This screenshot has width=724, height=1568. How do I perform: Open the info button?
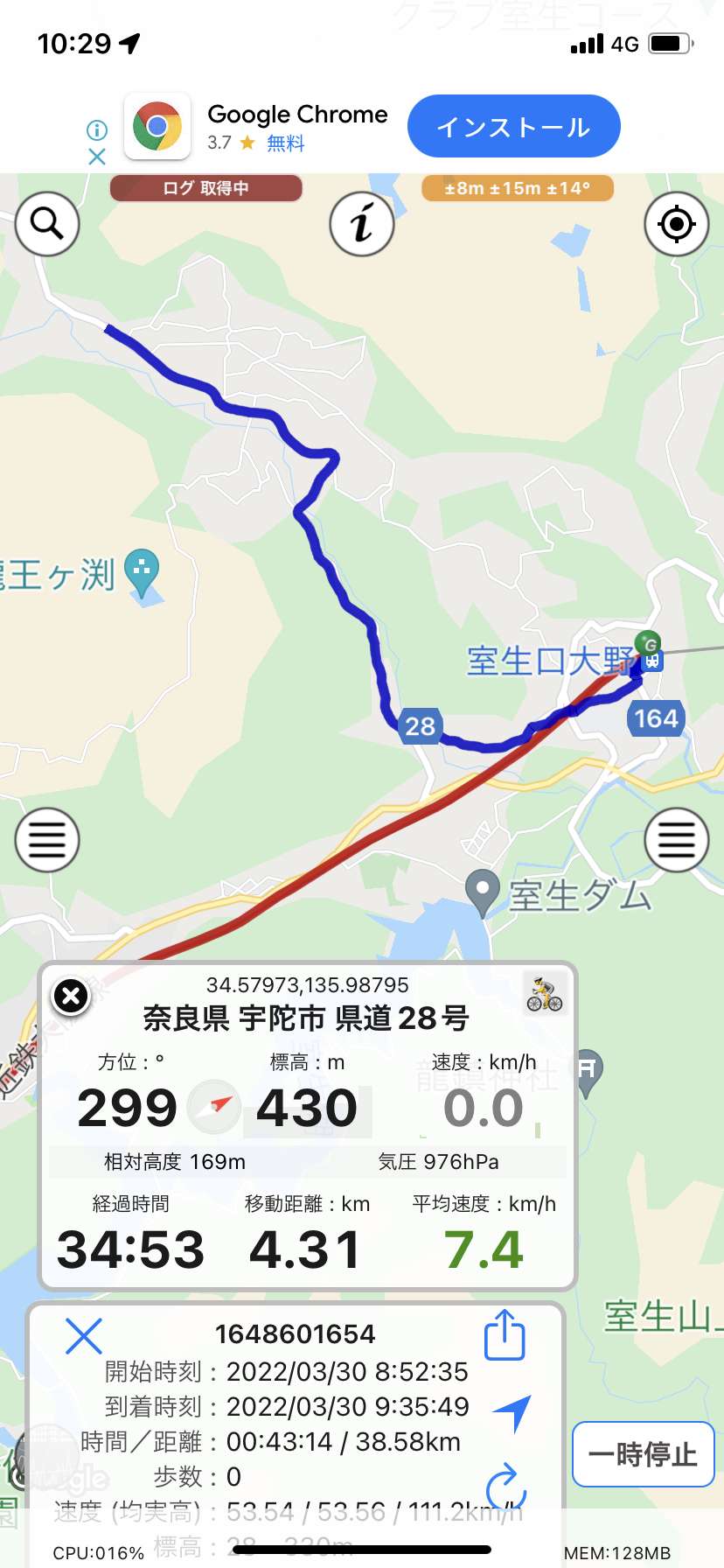pos(362,224)
